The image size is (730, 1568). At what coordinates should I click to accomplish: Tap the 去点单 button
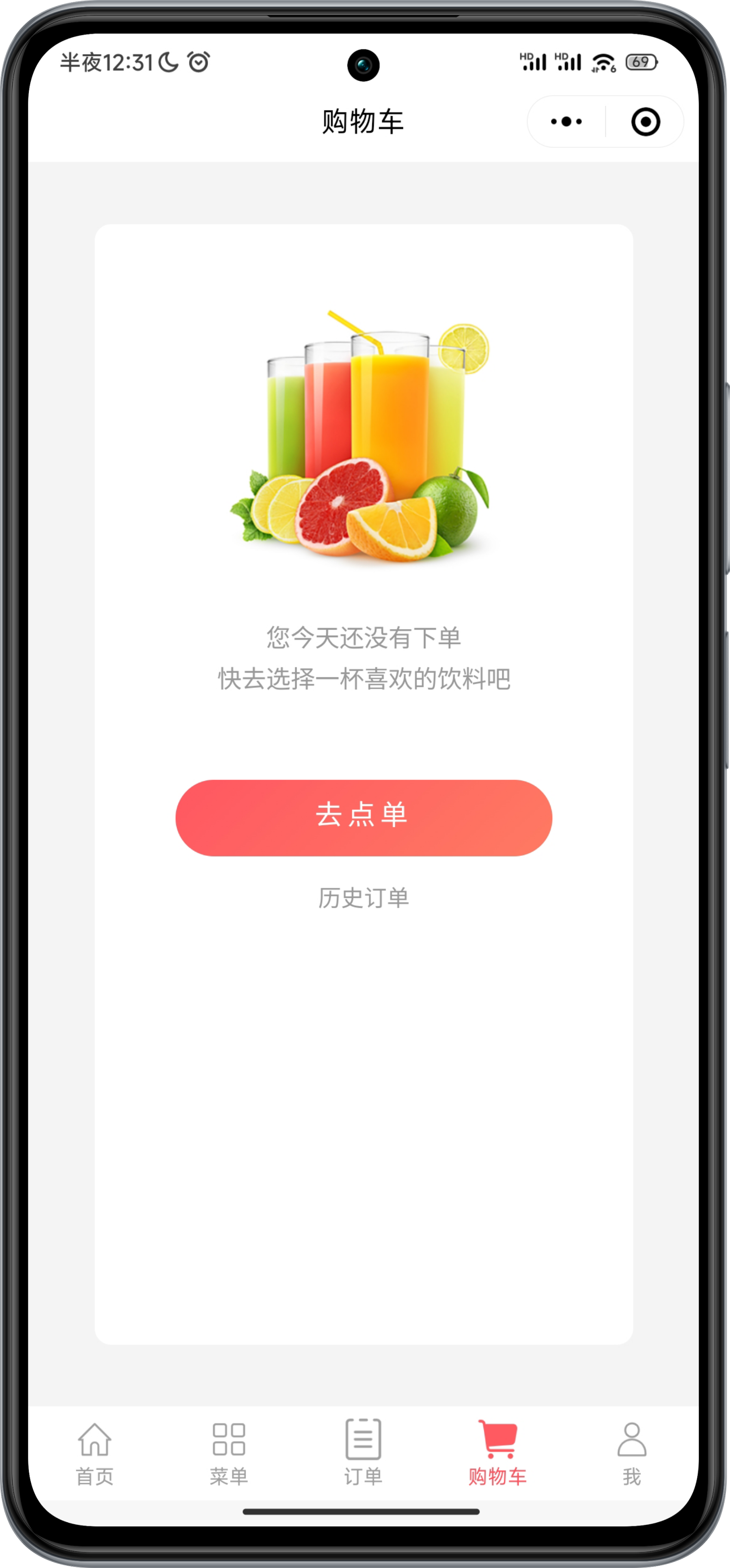363,818
